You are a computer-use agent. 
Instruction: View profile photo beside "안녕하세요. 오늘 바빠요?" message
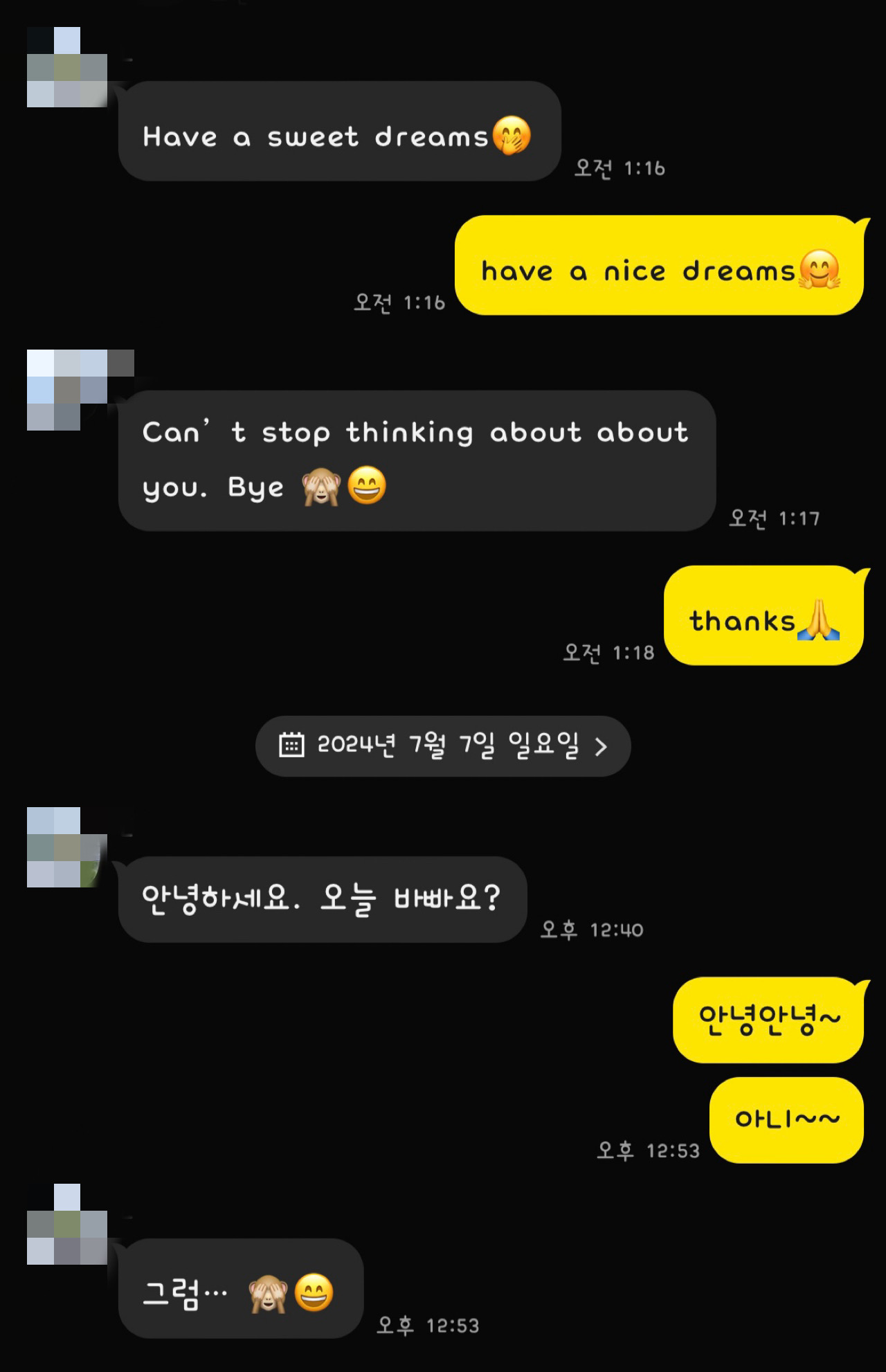[67, 847]
